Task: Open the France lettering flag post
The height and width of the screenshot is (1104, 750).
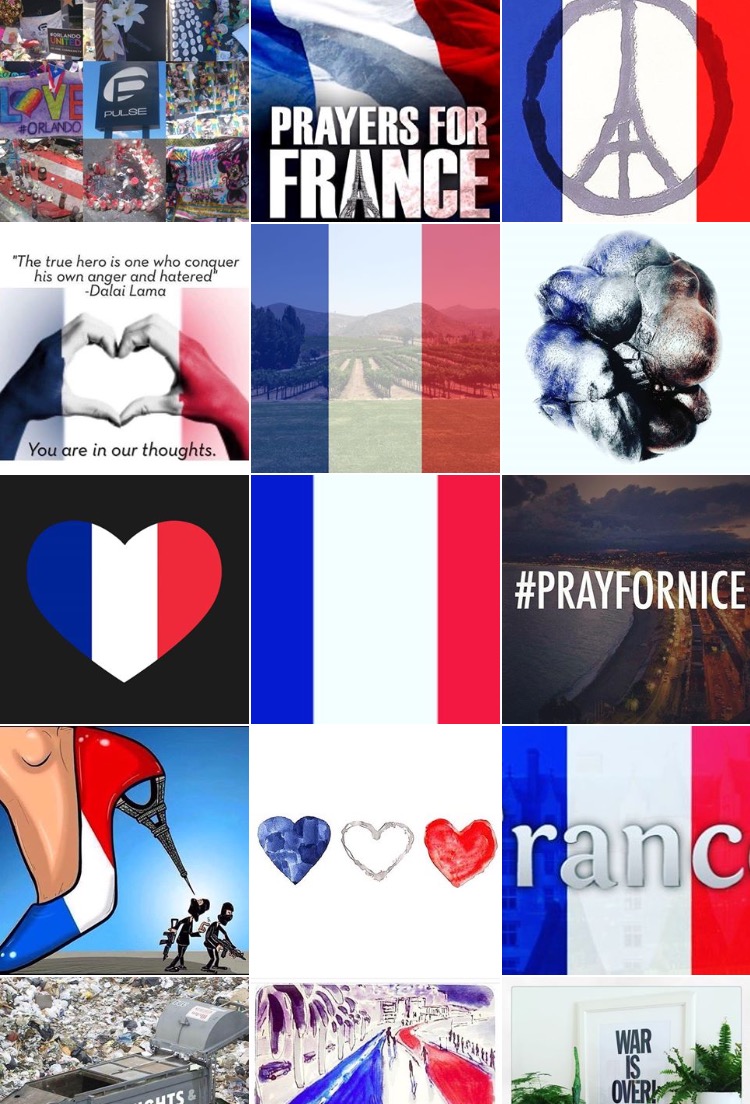Action: coord(626,849)
